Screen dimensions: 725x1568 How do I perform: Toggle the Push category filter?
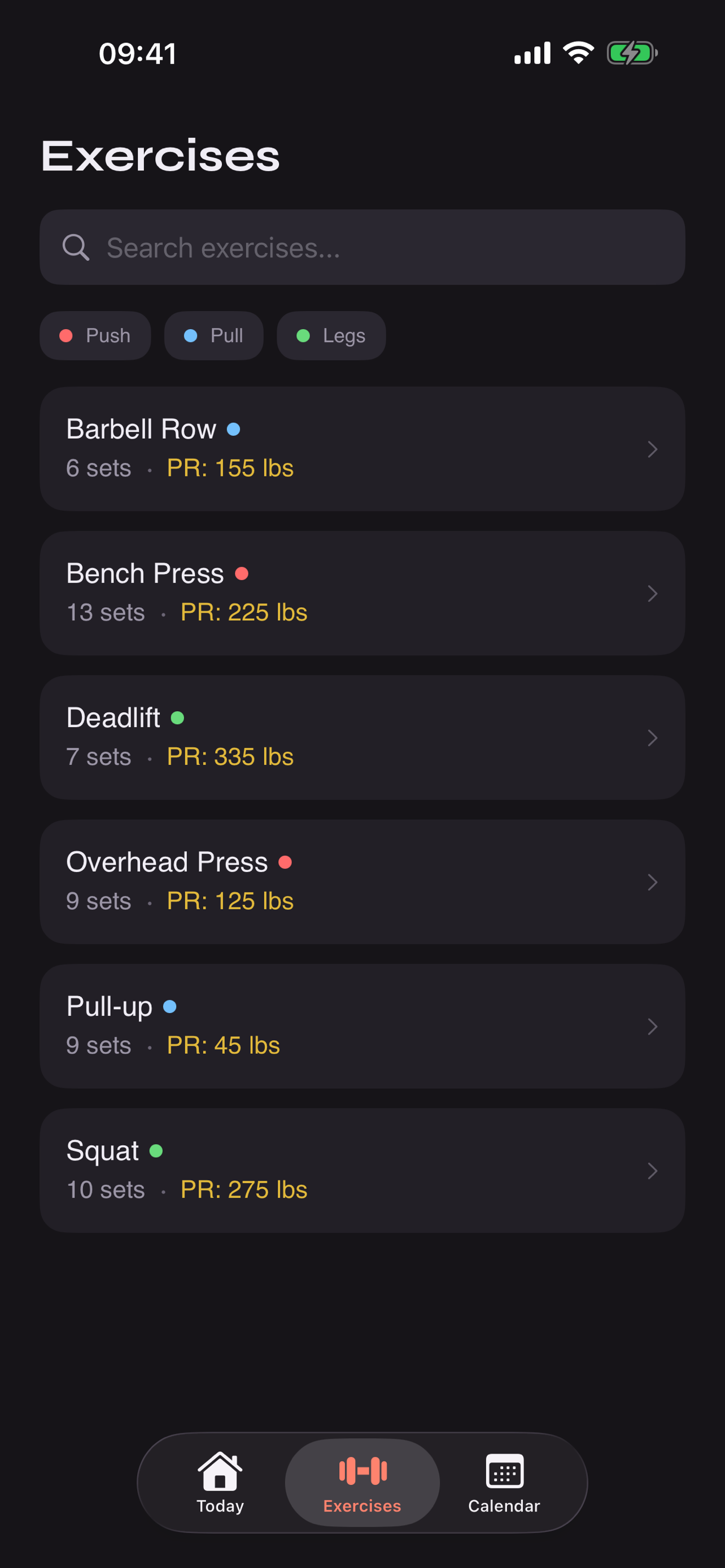tap(95, 335)
